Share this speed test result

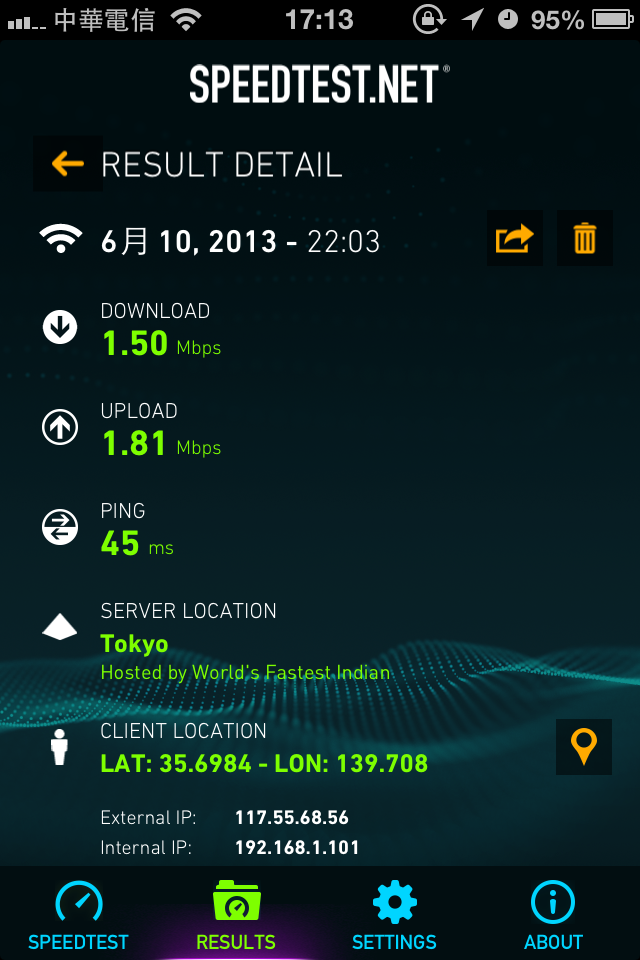click(515, 239)
